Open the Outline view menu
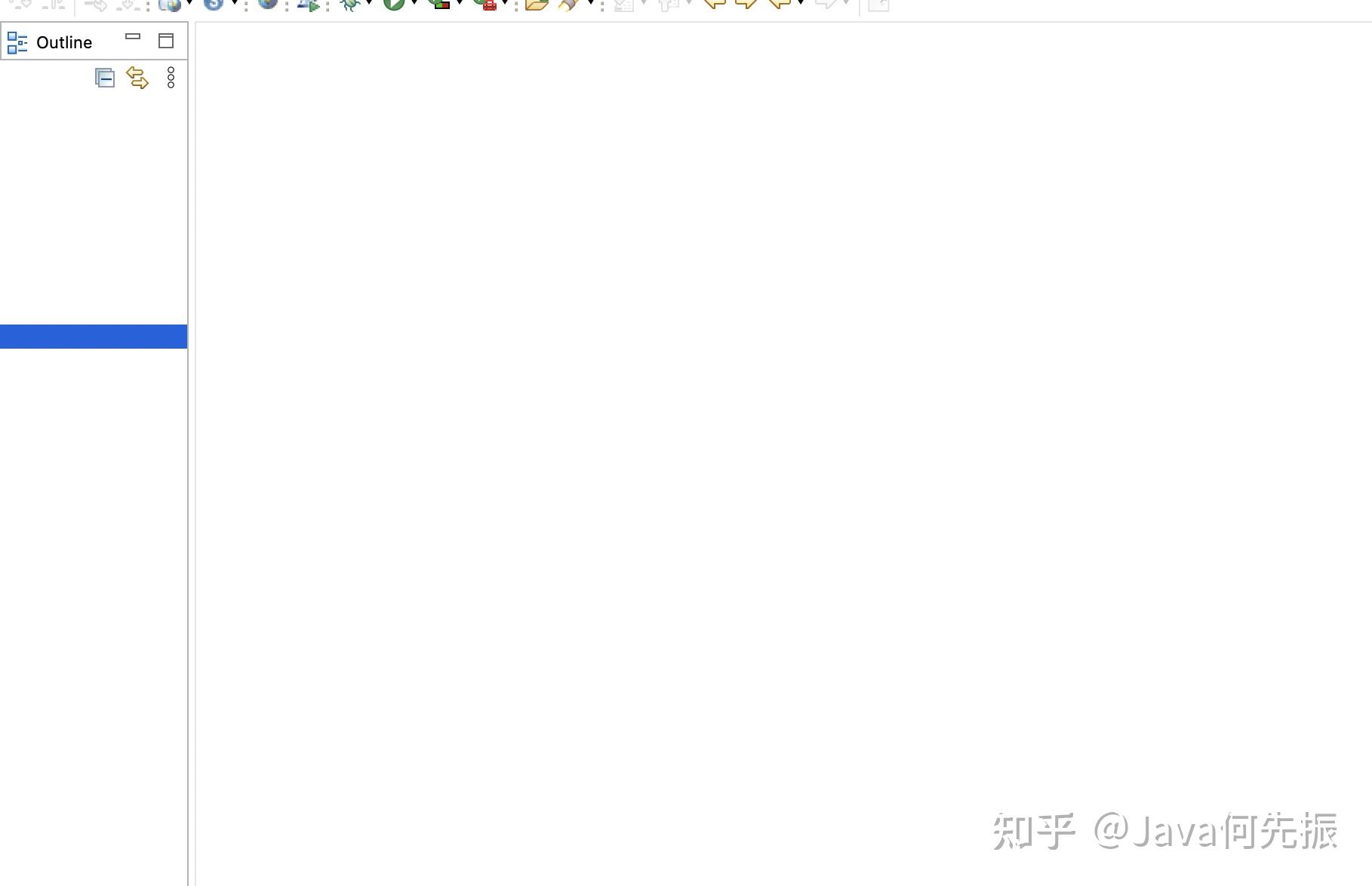This screenshot has height=886, width=1372. tap(171, 78)
